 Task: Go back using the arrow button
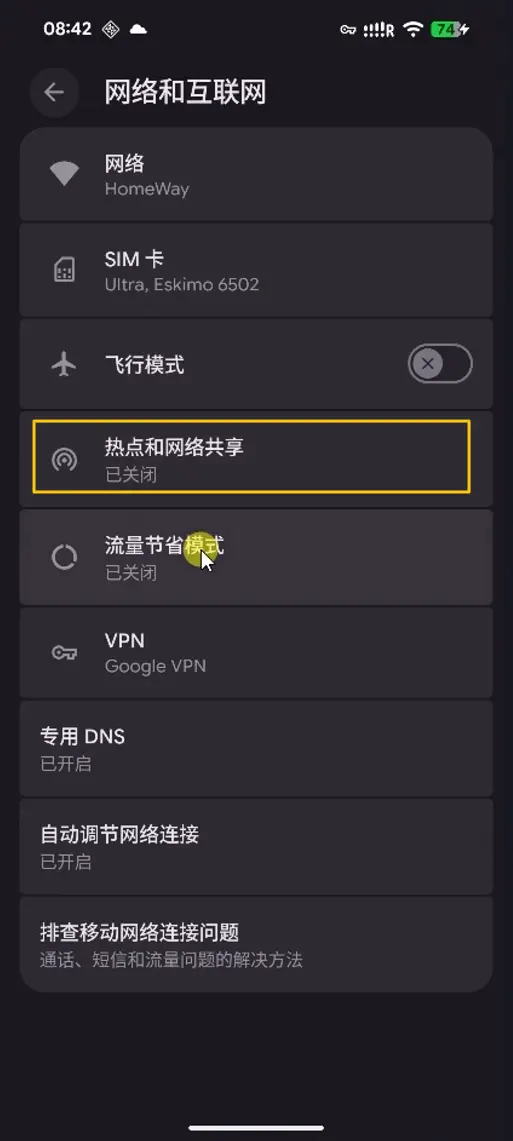54,92
